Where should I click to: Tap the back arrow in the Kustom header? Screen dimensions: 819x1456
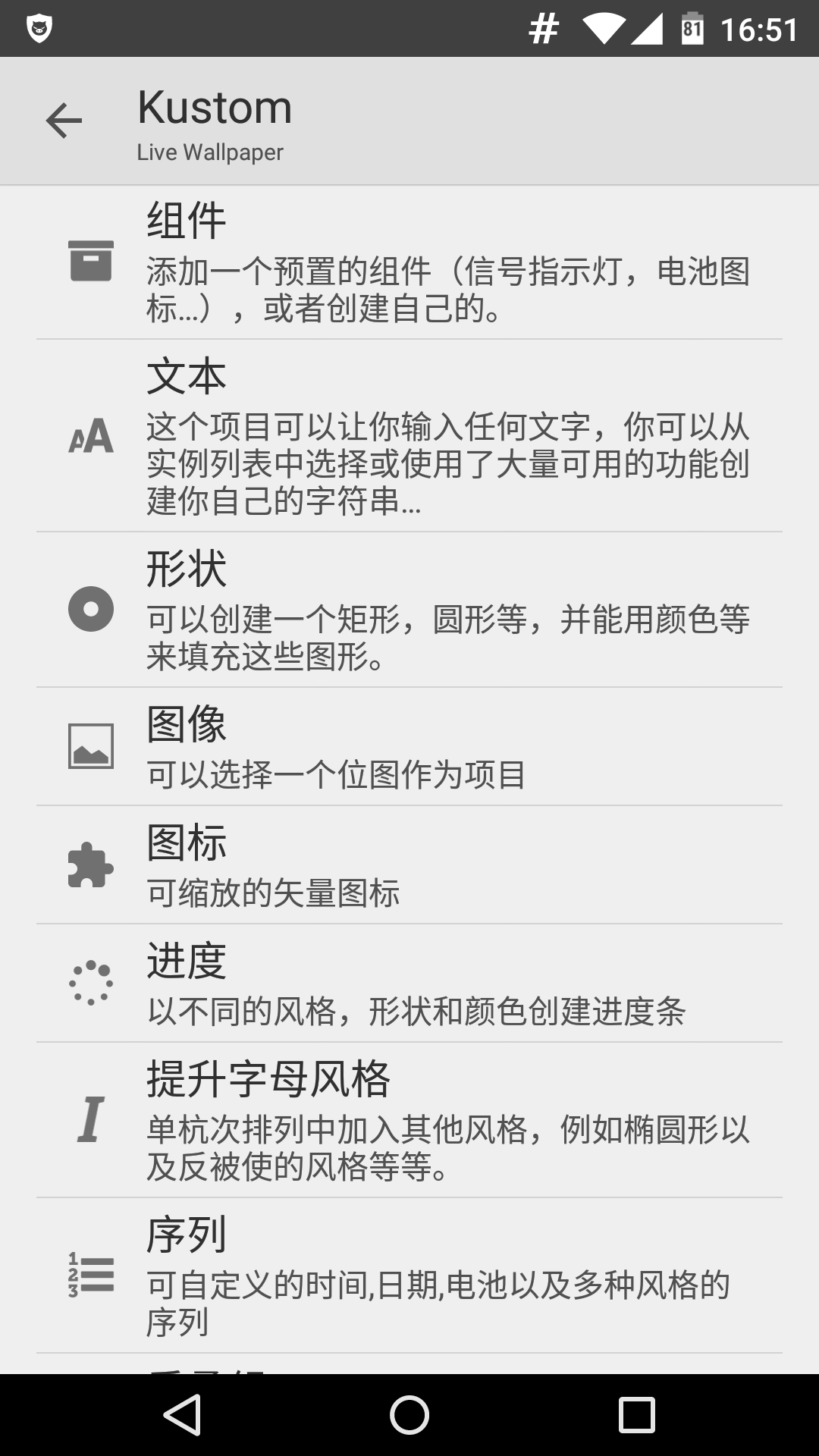(64, 121)
